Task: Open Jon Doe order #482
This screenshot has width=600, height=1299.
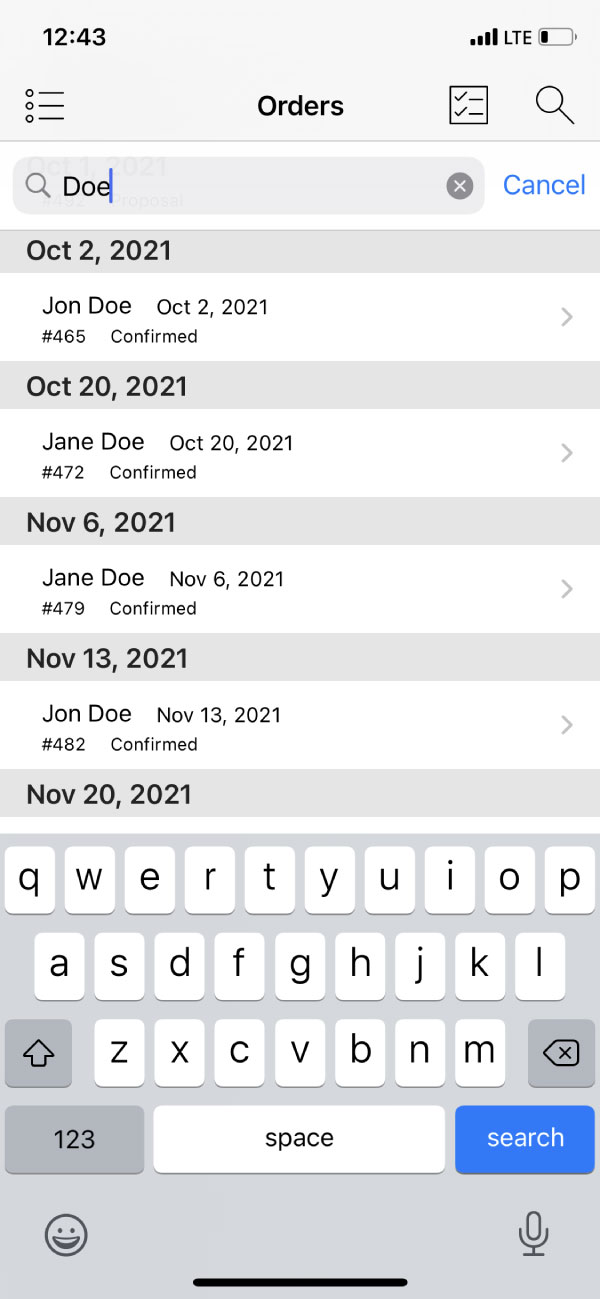Action: (x=300, y=725)
